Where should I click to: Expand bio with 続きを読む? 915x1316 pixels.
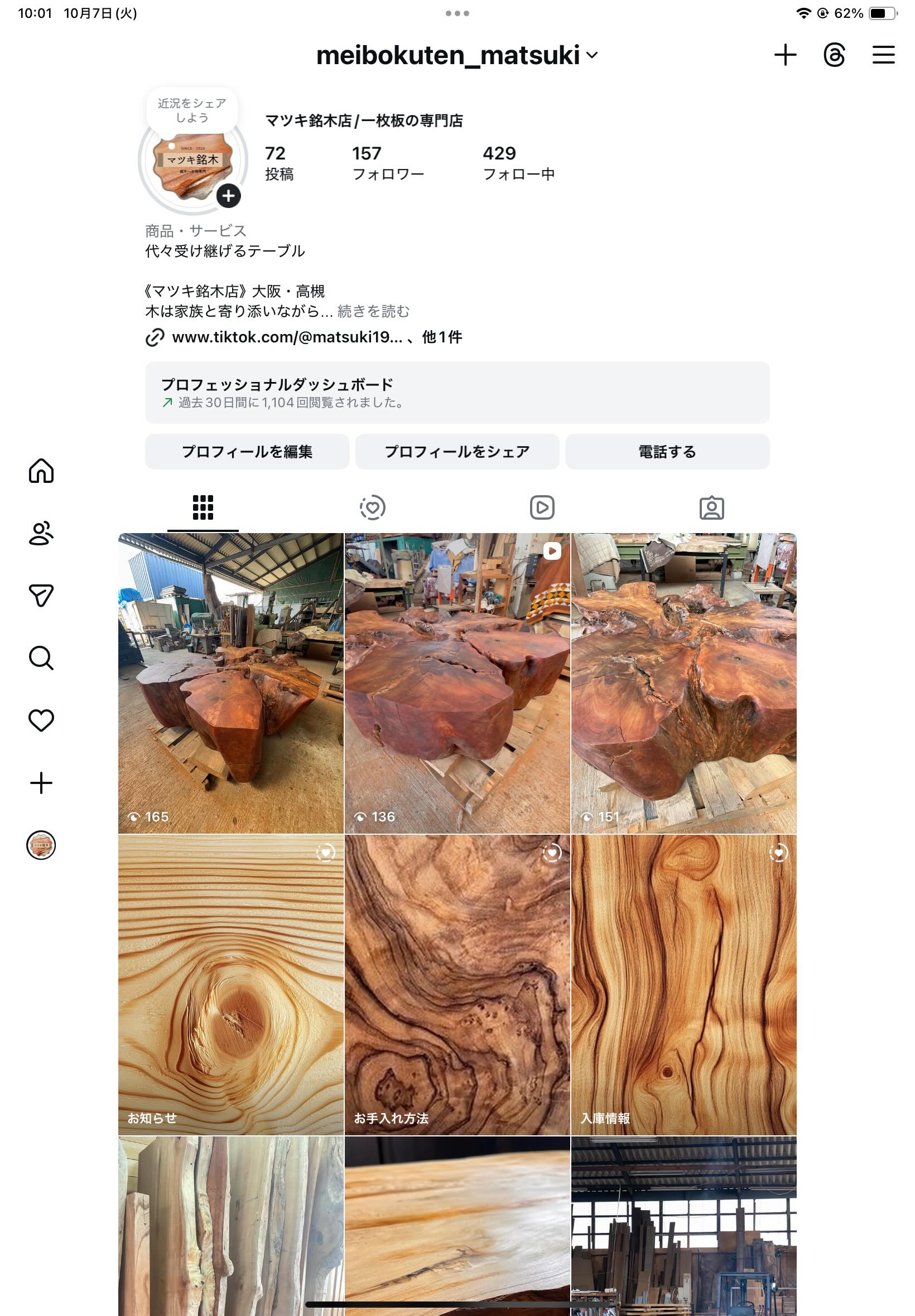point(373,311)
